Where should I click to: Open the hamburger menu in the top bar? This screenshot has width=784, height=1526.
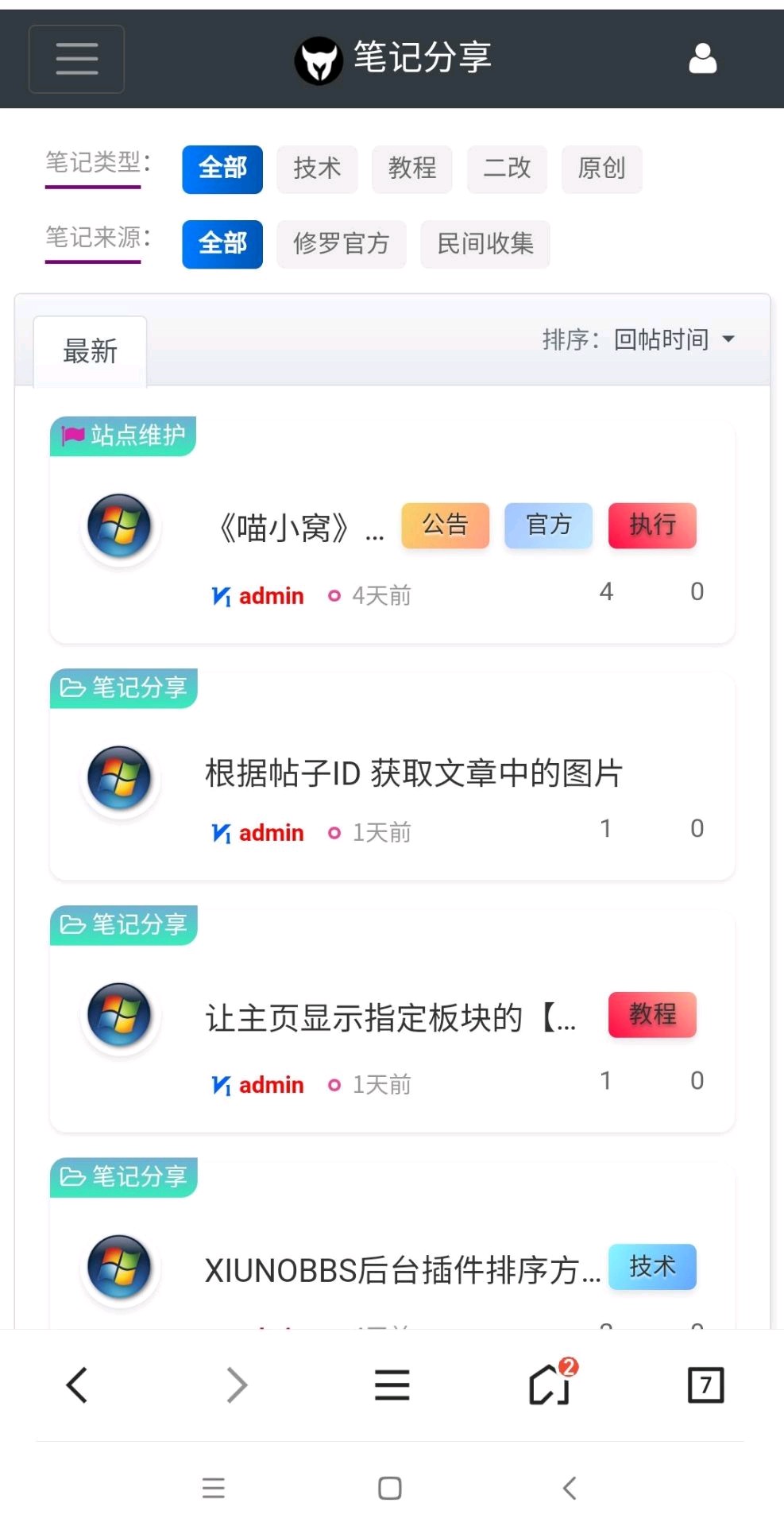(76, 58)
